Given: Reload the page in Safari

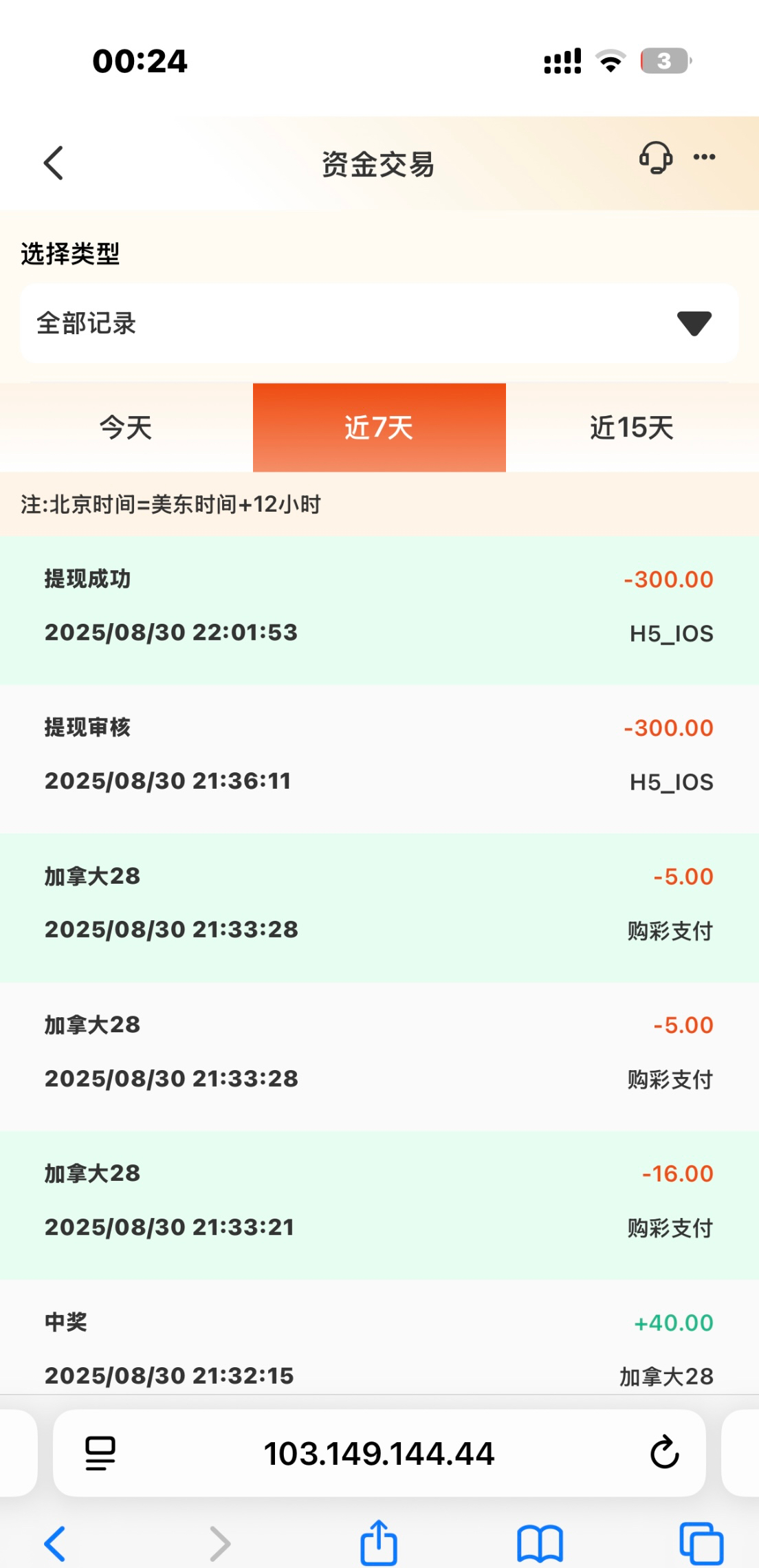Looking at the screenshot, I should tap(664, 1452).
